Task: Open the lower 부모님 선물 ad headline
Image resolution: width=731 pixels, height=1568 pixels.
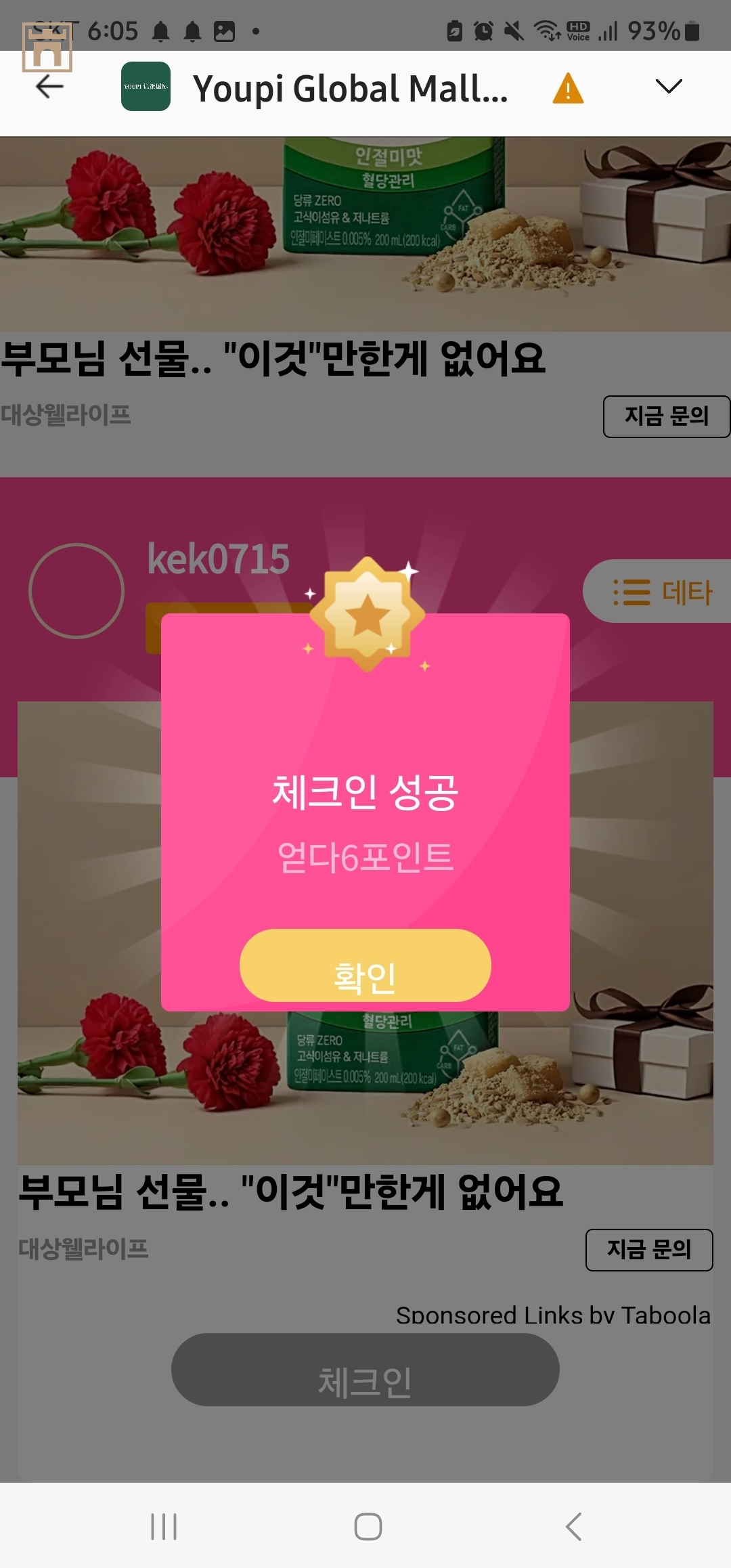Action: tap(291, 1192)
